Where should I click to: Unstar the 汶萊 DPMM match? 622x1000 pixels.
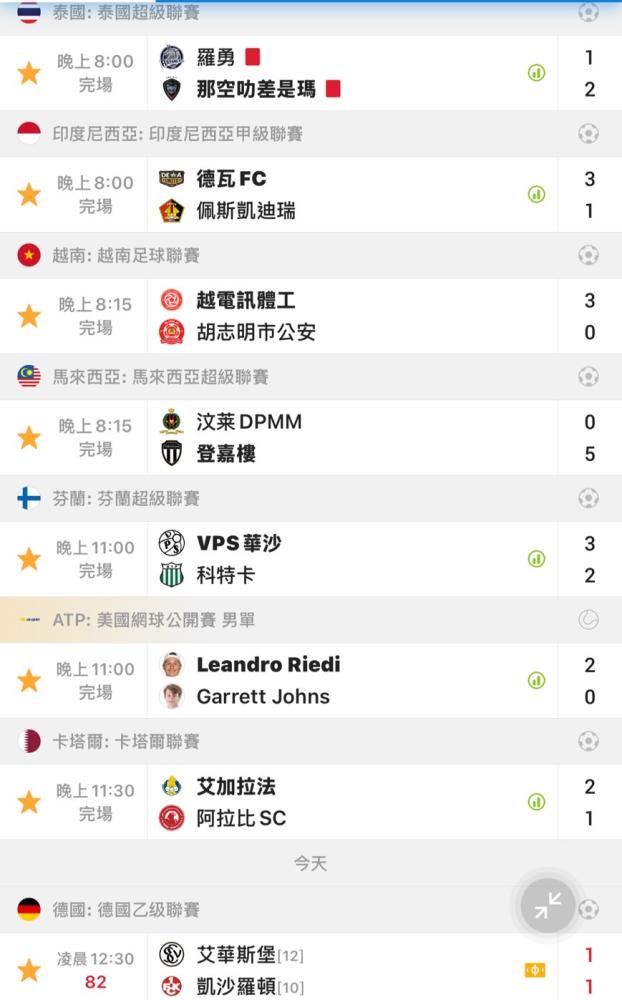tap(29, 438)
